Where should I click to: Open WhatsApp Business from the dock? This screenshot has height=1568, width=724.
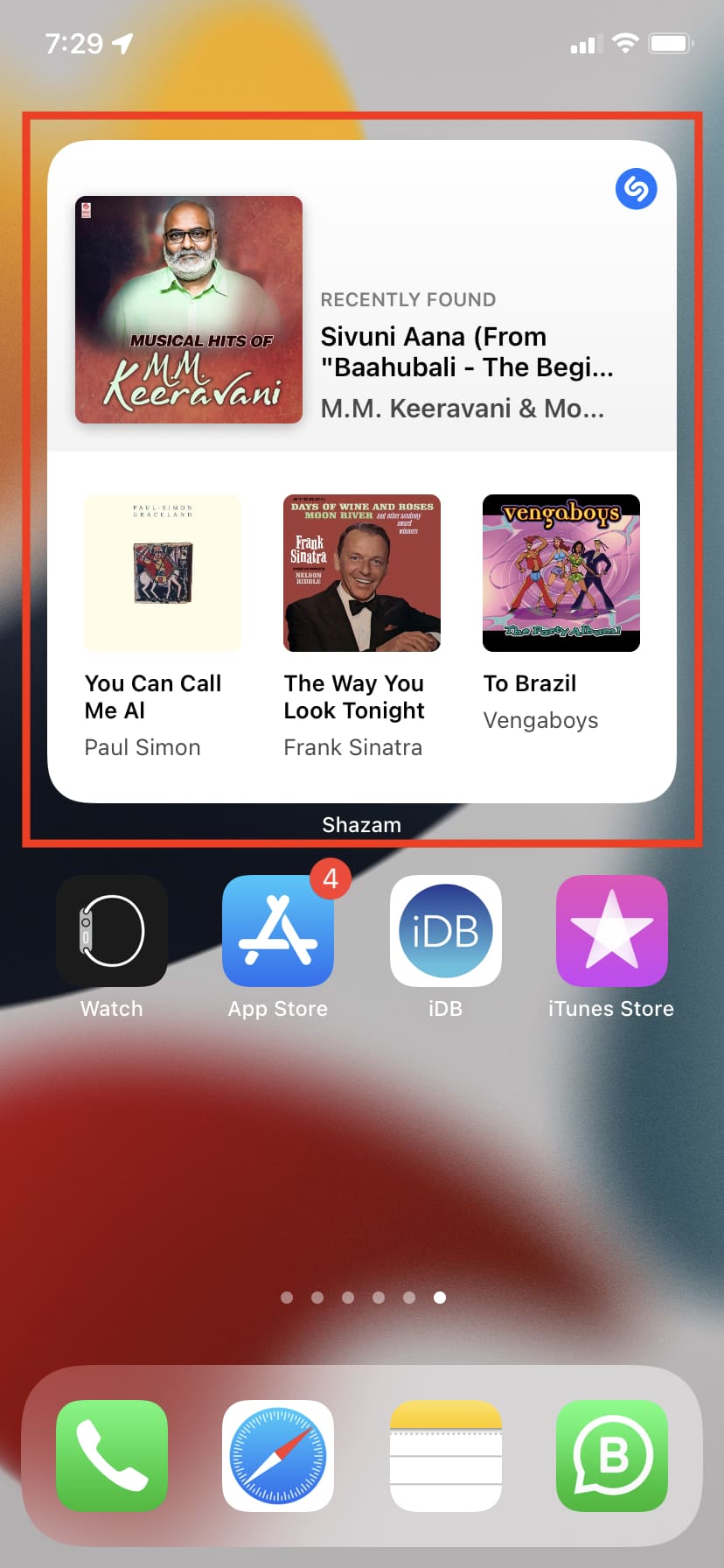pyautogui.click(x=611, y=1455)
